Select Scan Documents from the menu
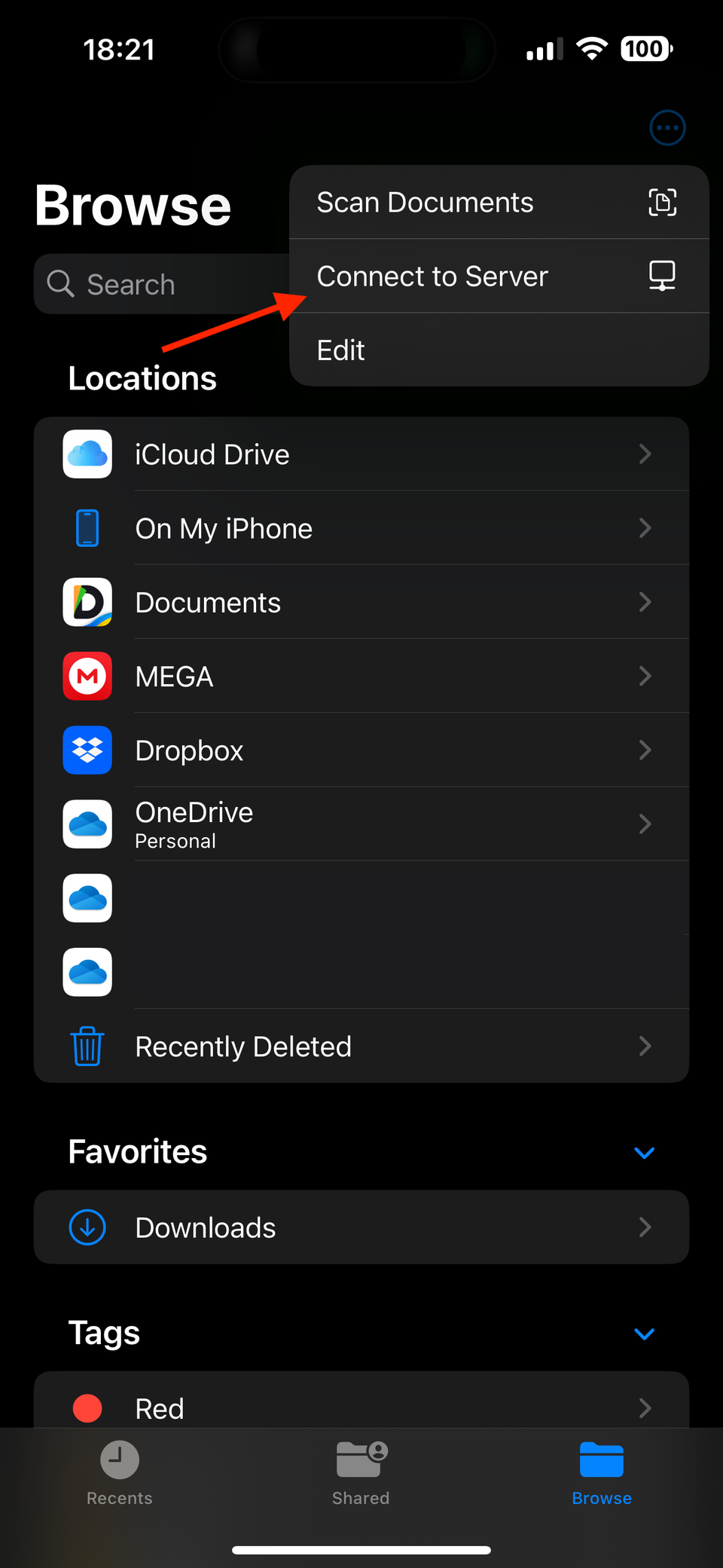Image resolution: width=723 pixels, height=1568 pixels. [x=499, y=203]
